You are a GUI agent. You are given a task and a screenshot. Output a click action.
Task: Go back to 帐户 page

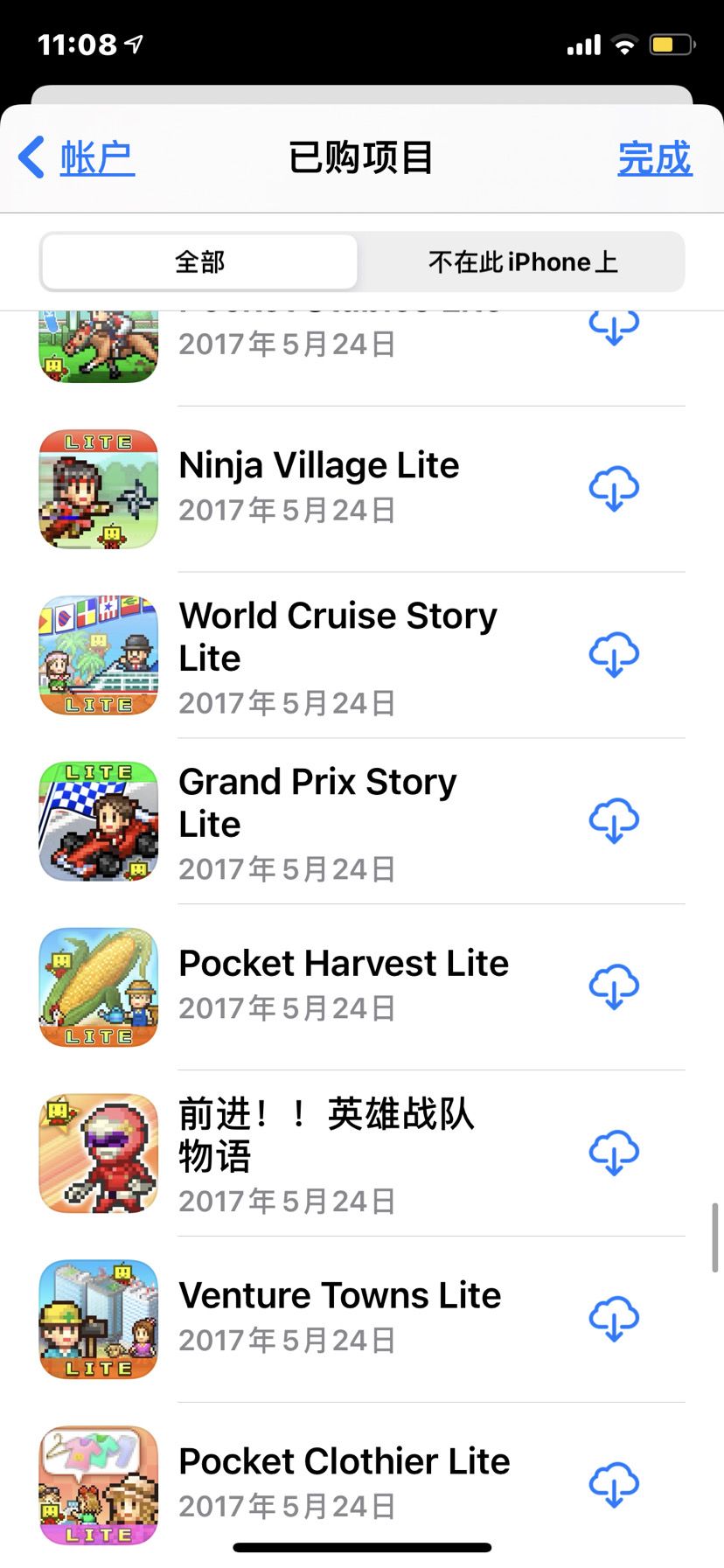pyautogui.click(x=77, y=158)
